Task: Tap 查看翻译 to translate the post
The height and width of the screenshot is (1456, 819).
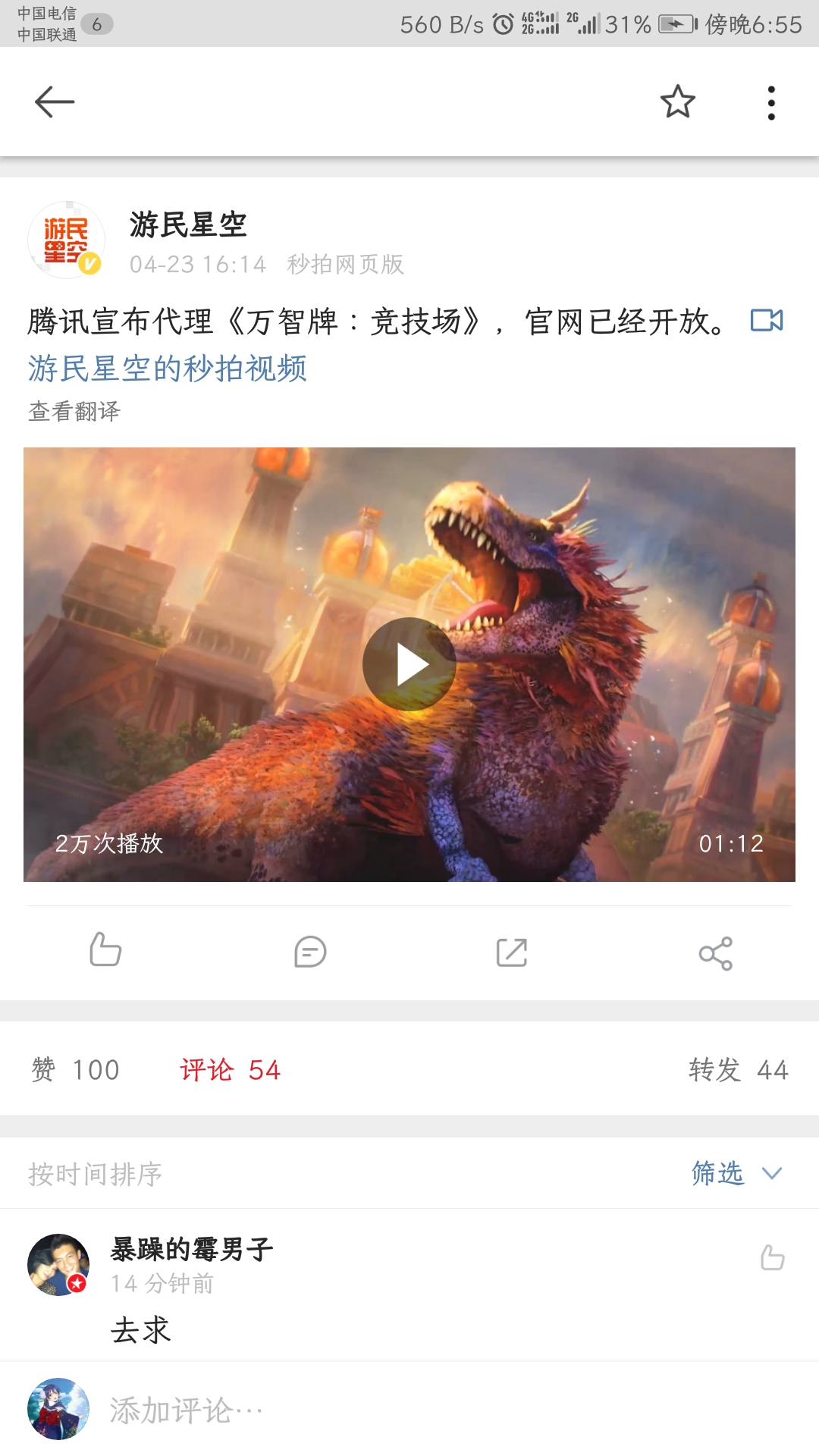Action: point(74,411)
